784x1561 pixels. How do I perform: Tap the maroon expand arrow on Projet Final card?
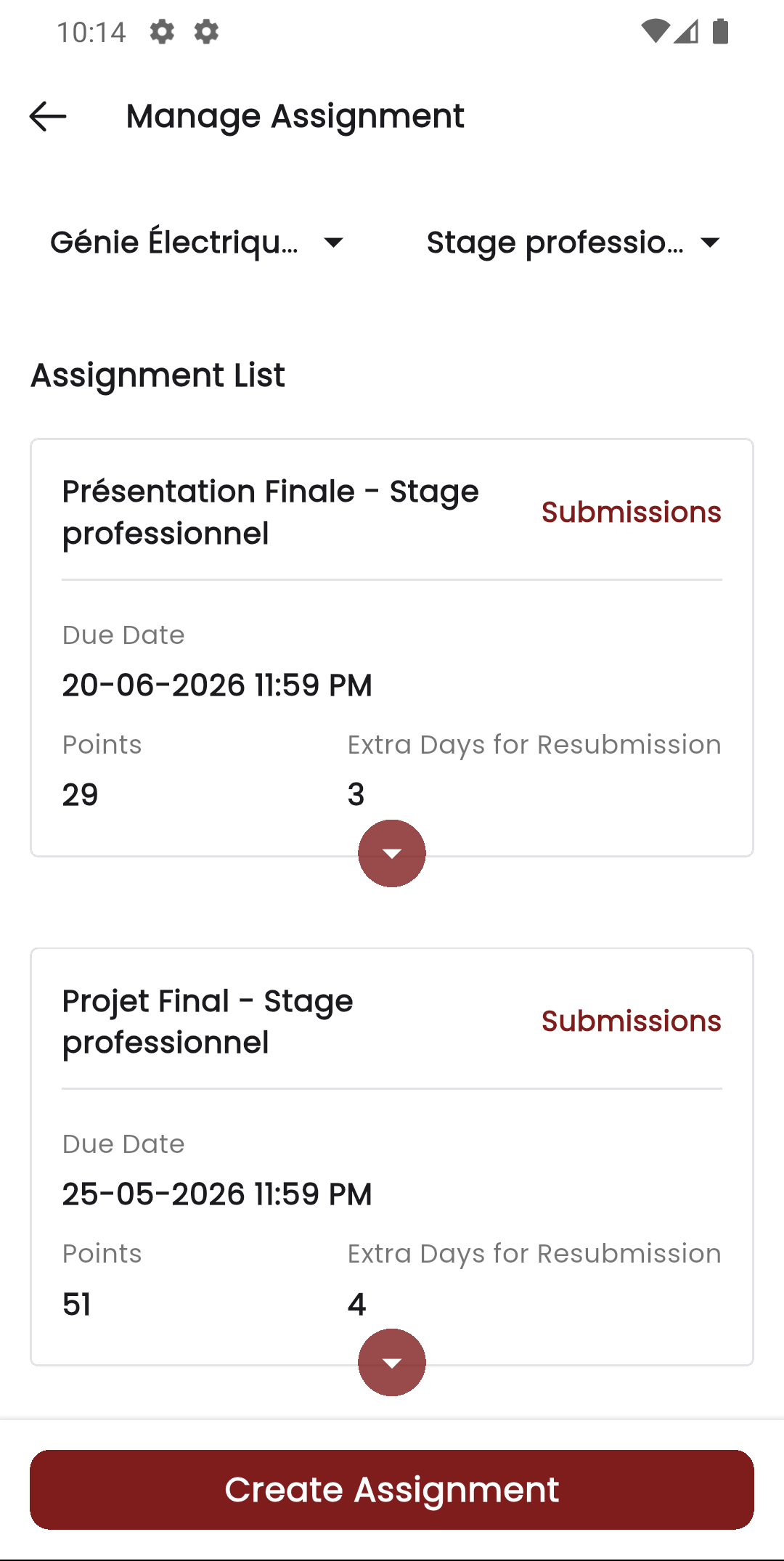pyautogui.click(x=392, y=1362)
